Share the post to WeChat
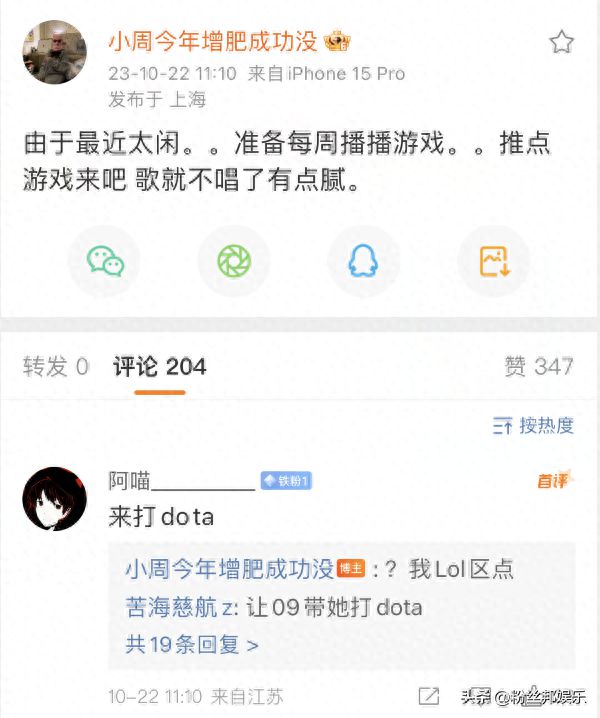 coord(104,261)
